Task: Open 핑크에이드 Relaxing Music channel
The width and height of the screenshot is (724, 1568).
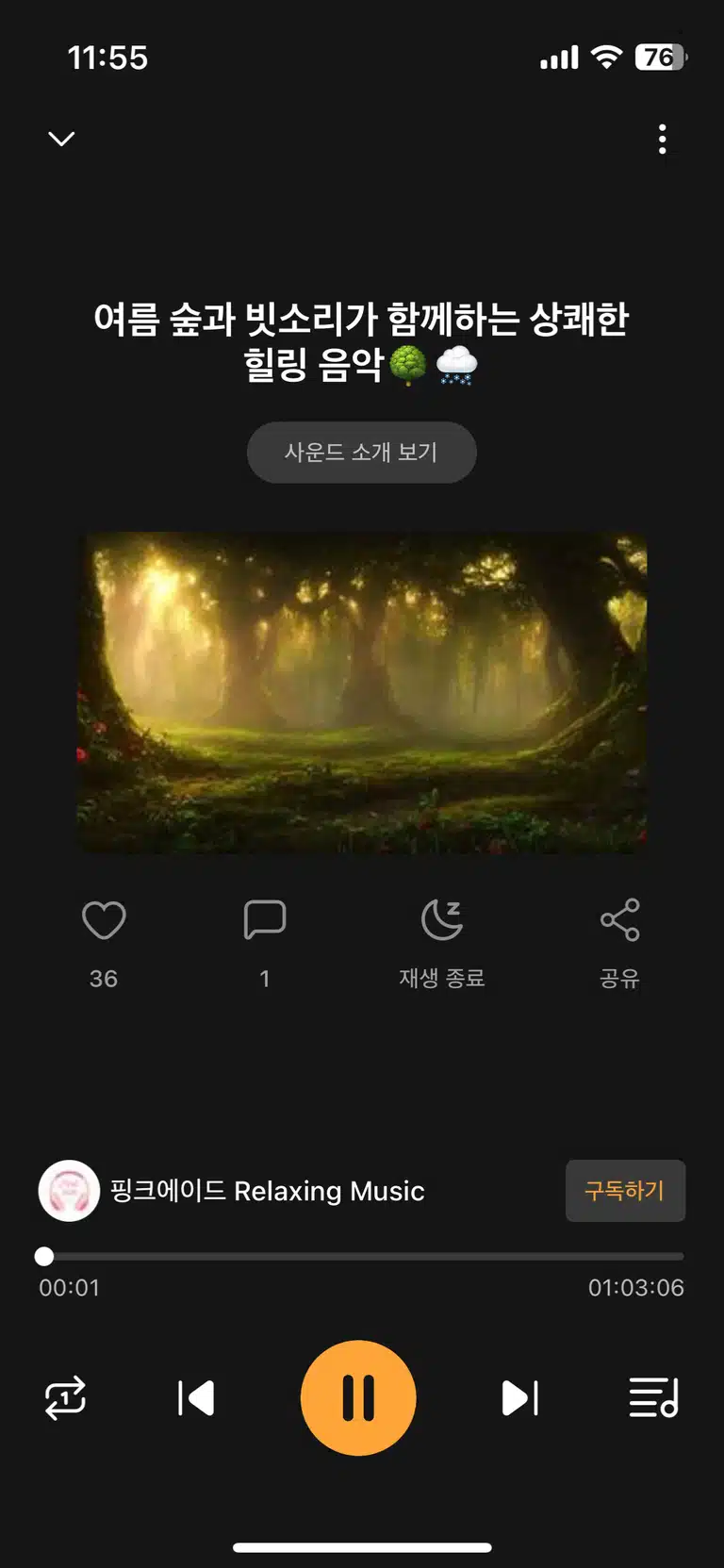Action: coord(232,1191)
